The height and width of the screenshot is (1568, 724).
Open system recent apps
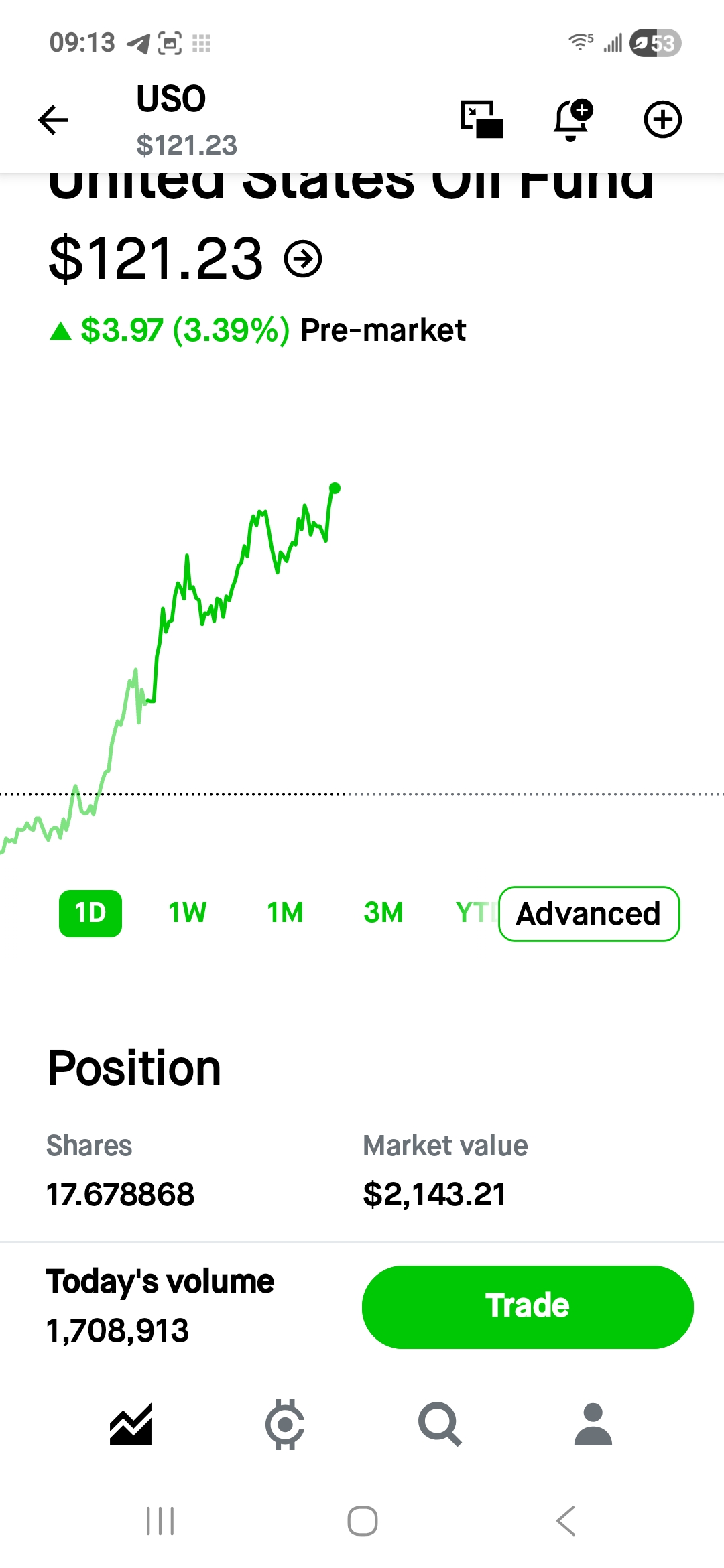pos(160,1521)
